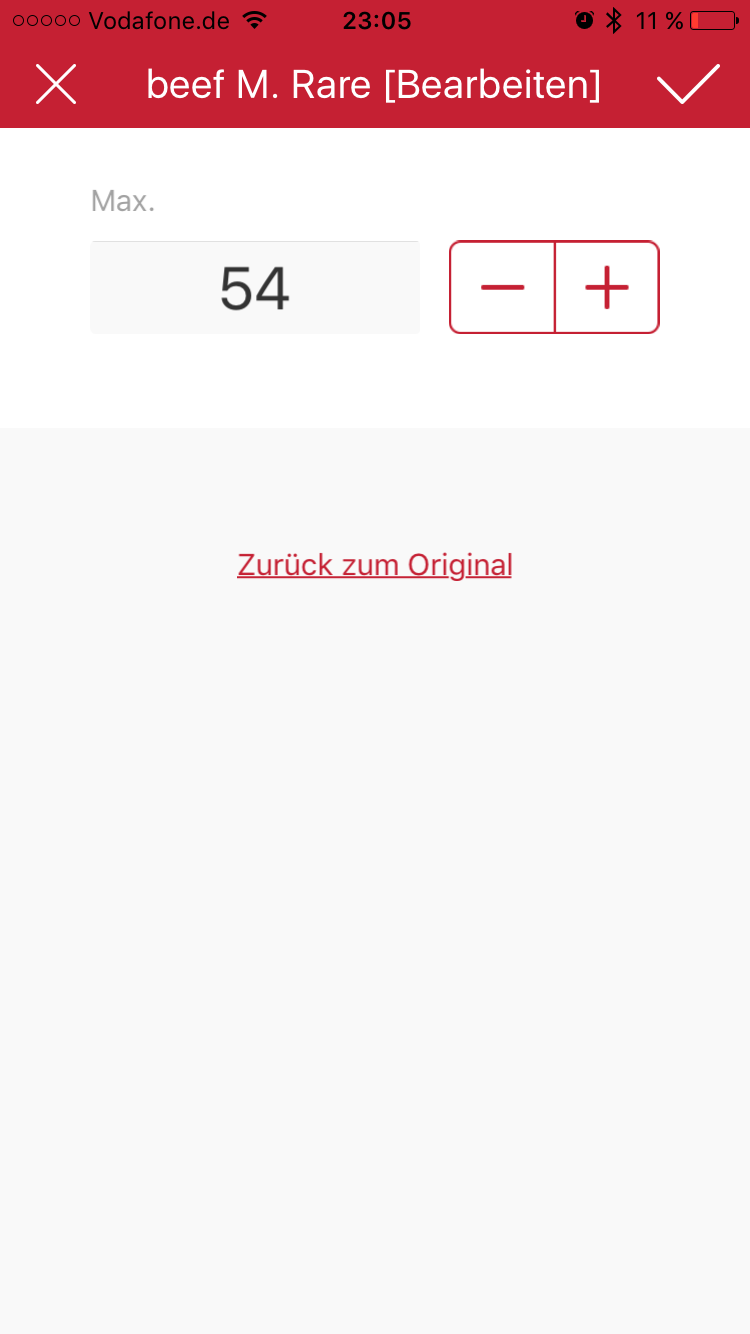Increase the max temperature with plus

pos(607,287)
